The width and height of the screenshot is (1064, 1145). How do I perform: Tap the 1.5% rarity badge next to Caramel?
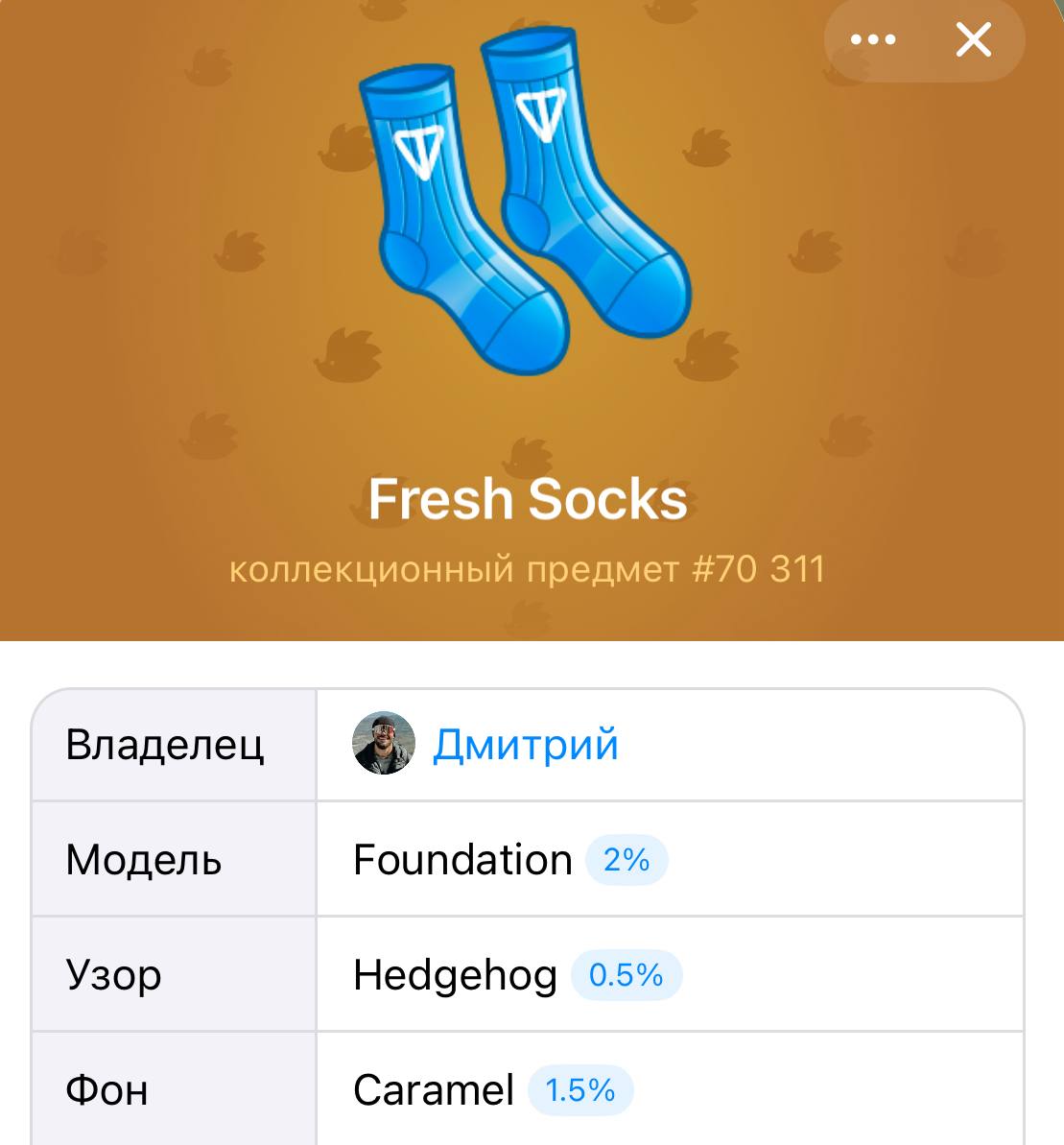click(579, 1090)
